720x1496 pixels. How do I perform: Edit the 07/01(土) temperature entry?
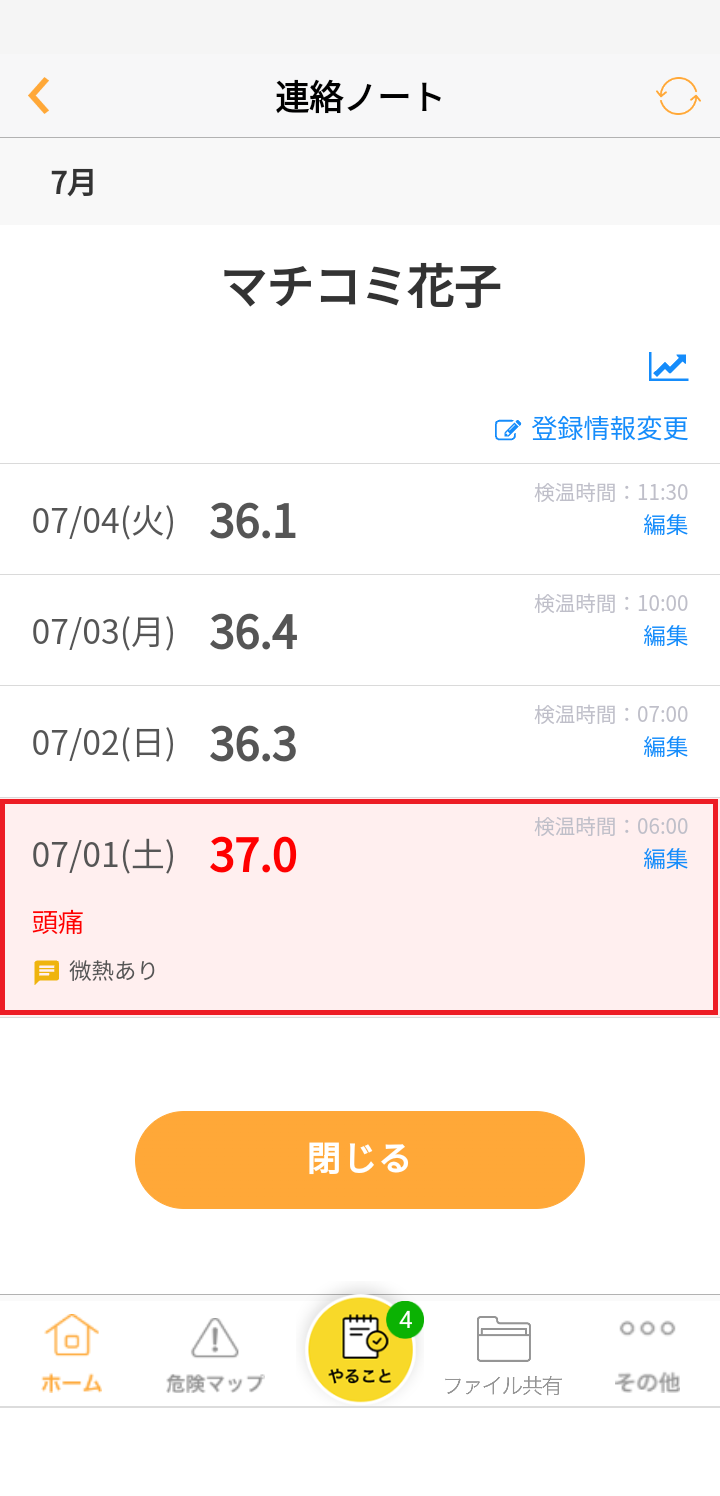666,858
